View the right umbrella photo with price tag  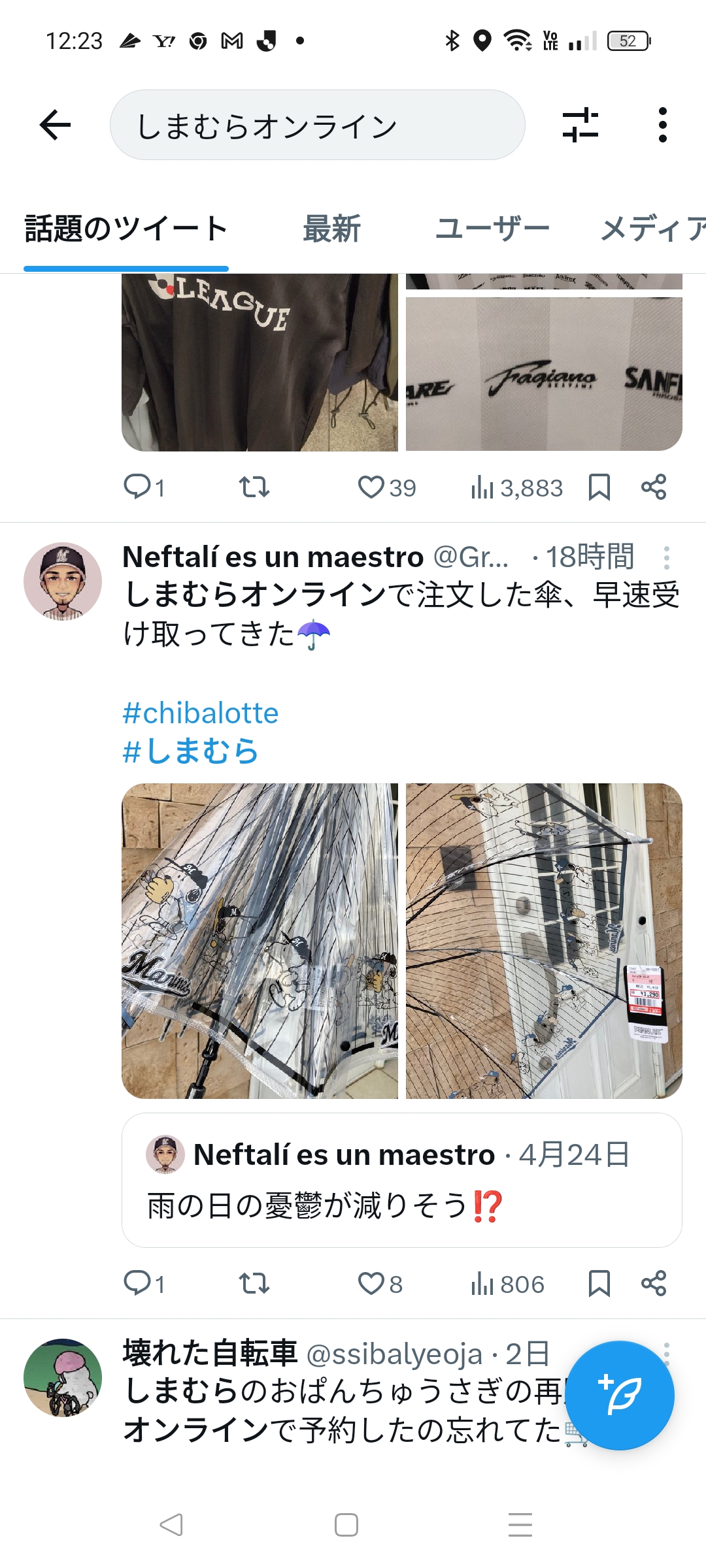coord(544,941)
